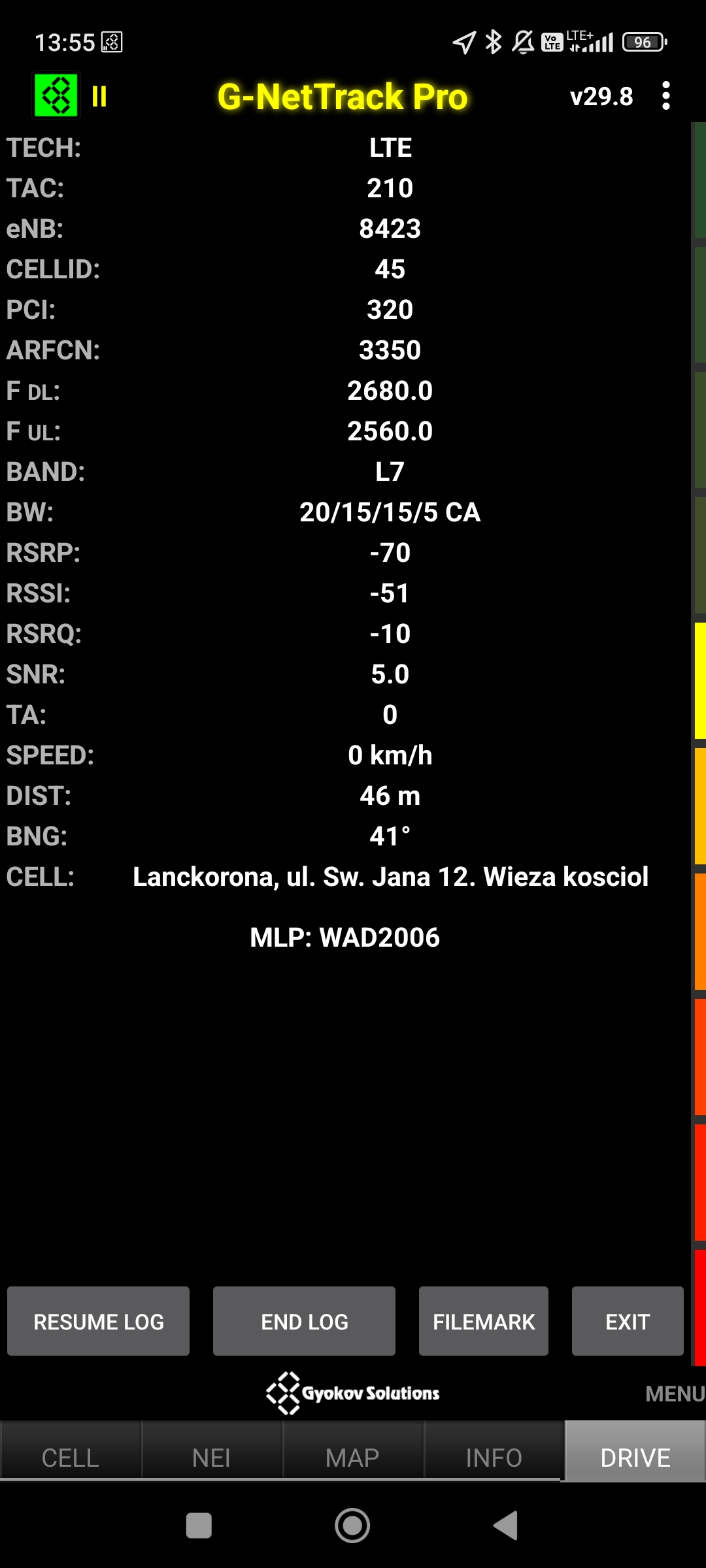Switch to the NEI tab

211,1458
